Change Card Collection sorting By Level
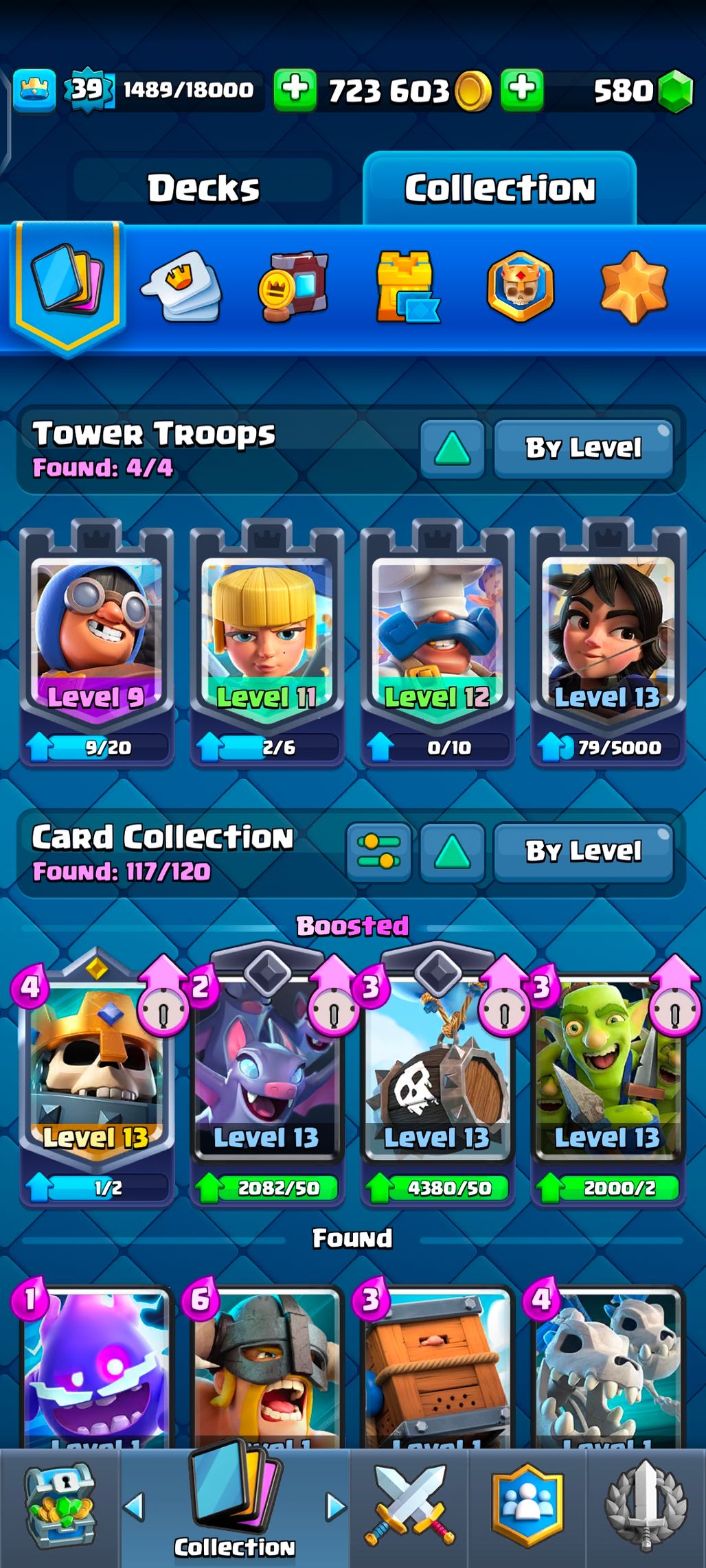The image size is (706, 1568). [x=584, y=852]
